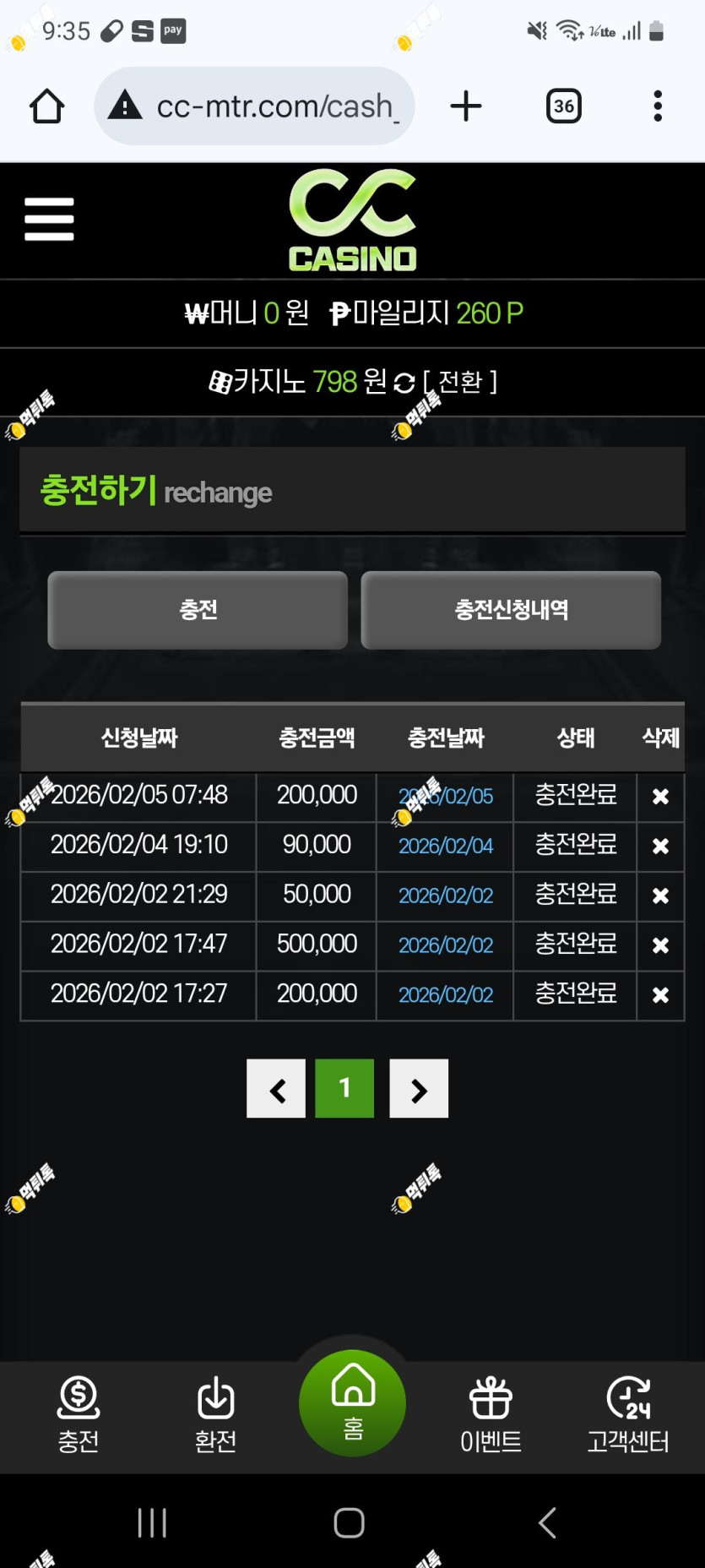Tap the 전환 link
Image resolution: width=705 pixels, height=1568 pixels.
(x=460, y=382)
